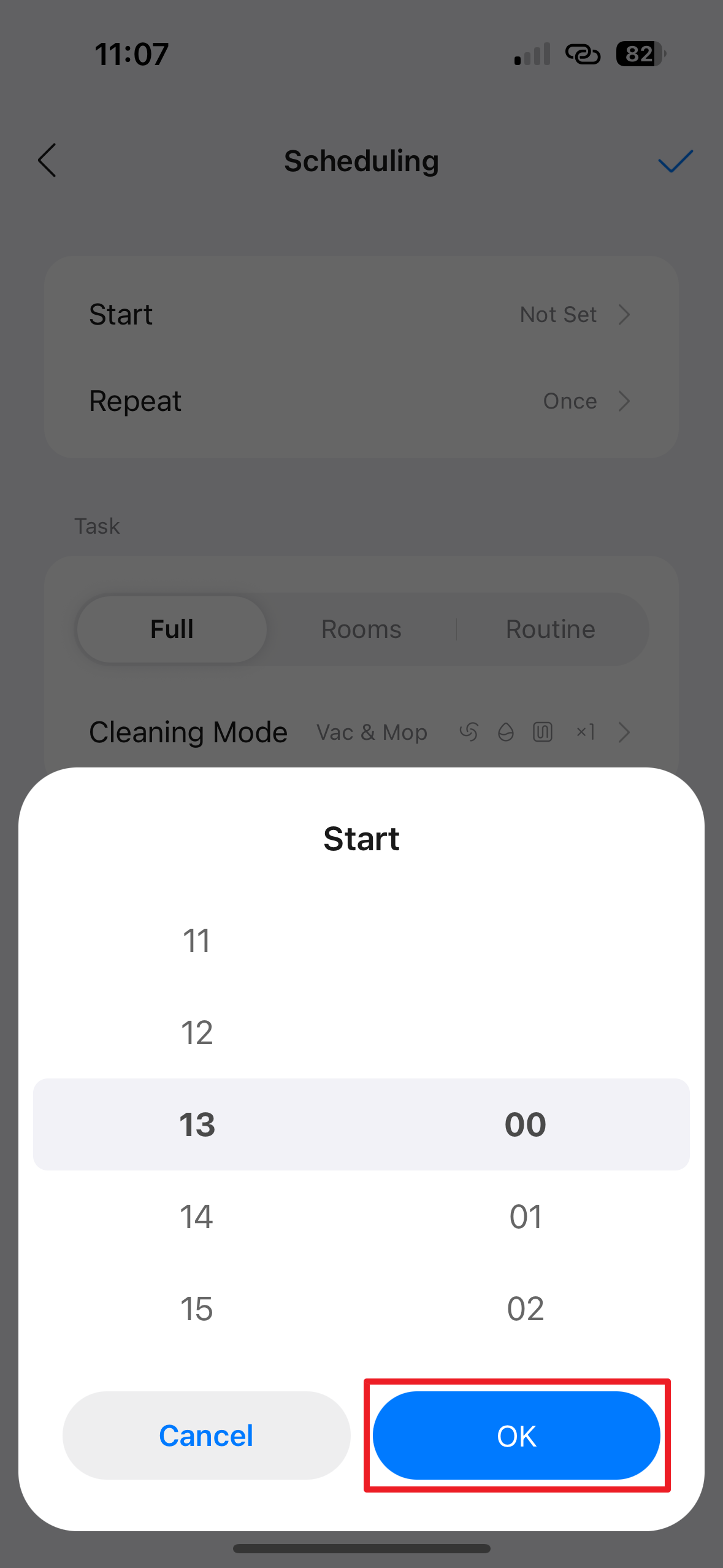
Task: Confirm the start time with OK
Action: [x=516, y=1435]
